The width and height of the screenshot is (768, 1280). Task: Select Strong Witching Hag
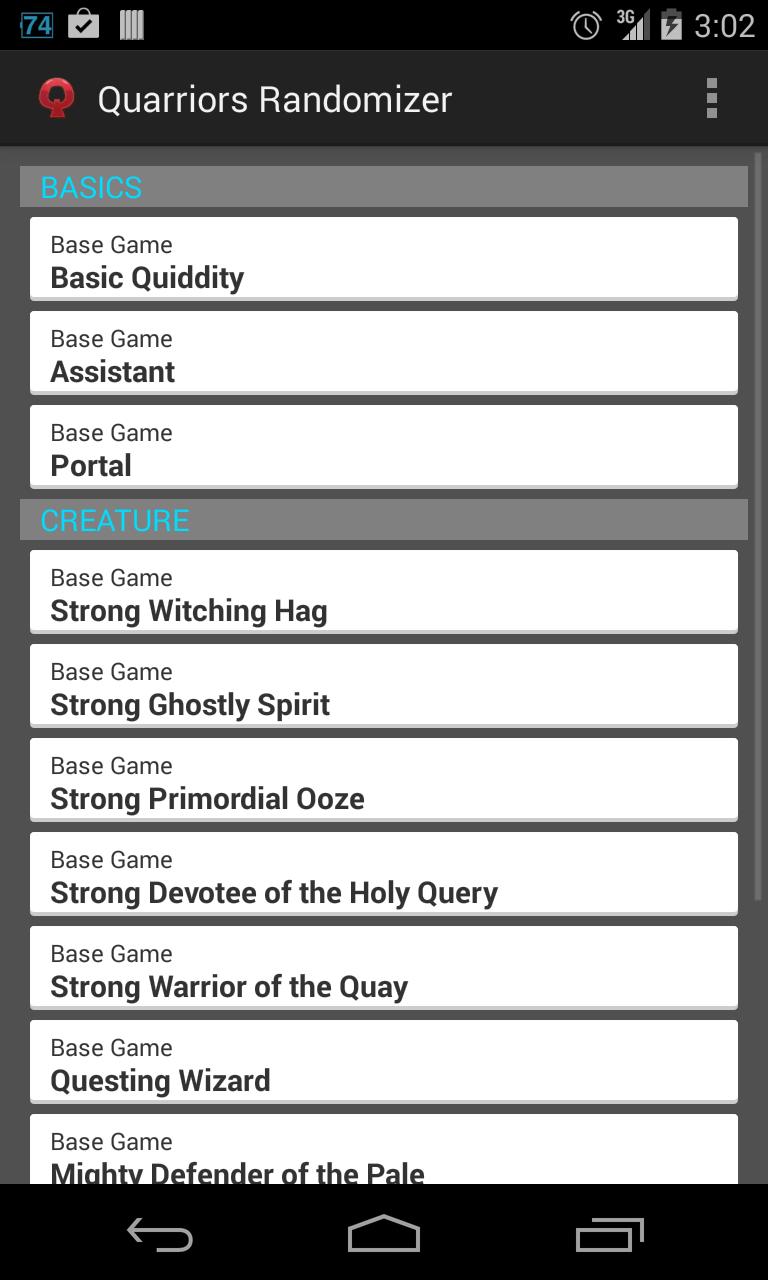tap(384, 591)
